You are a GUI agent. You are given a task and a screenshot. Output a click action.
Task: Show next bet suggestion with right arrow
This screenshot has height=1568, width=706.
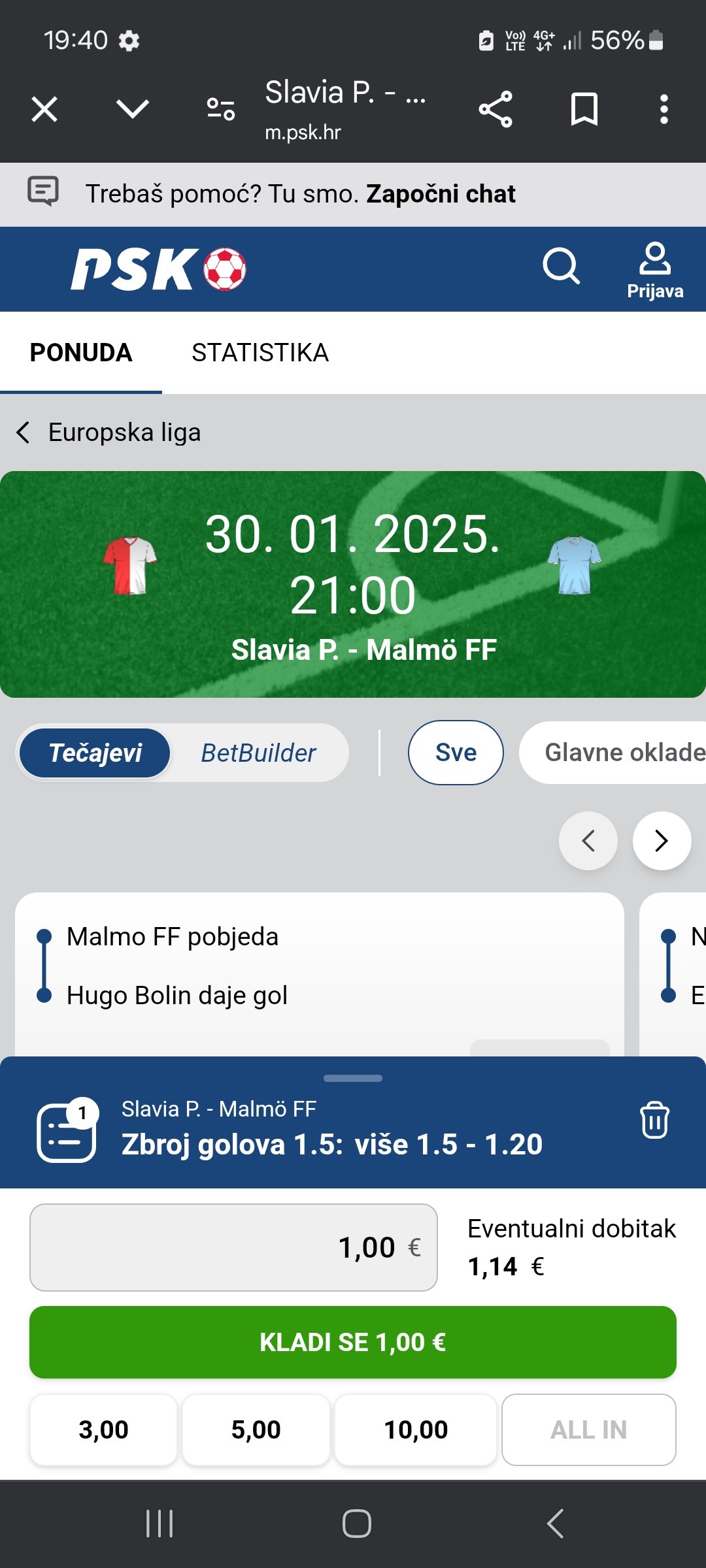(662, 841)
